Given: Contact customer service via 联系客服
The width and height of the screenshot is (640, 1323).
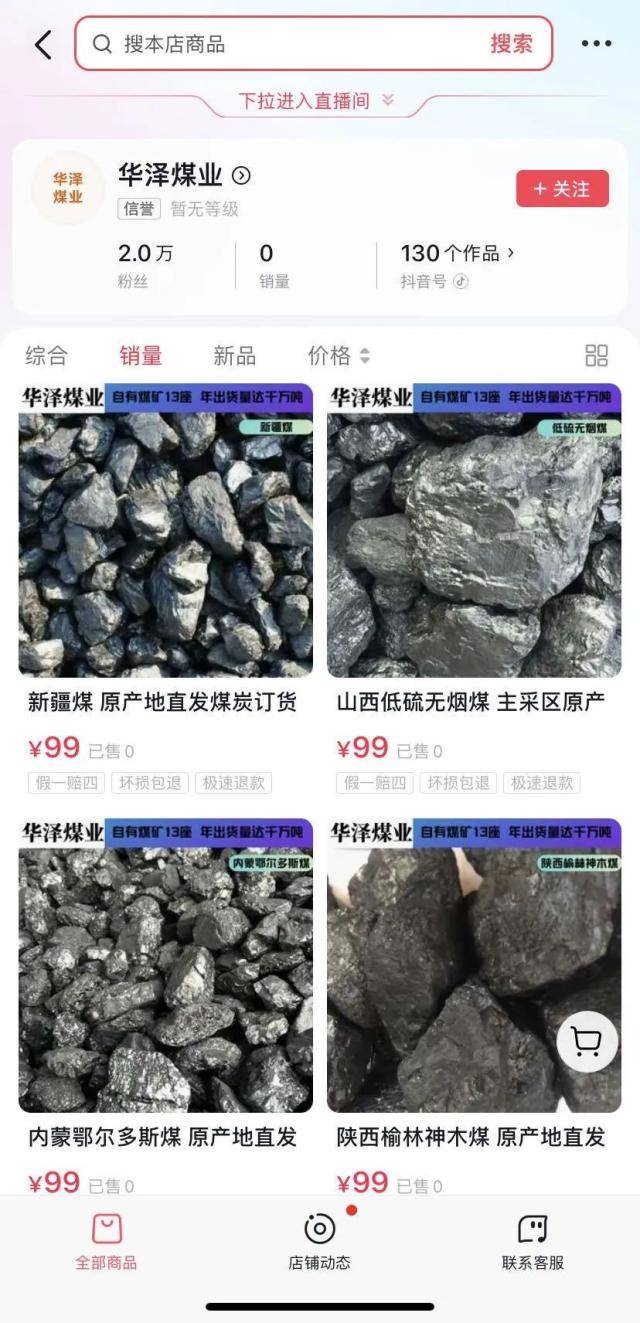Looking at the screenshot, I should (533, 1242).
